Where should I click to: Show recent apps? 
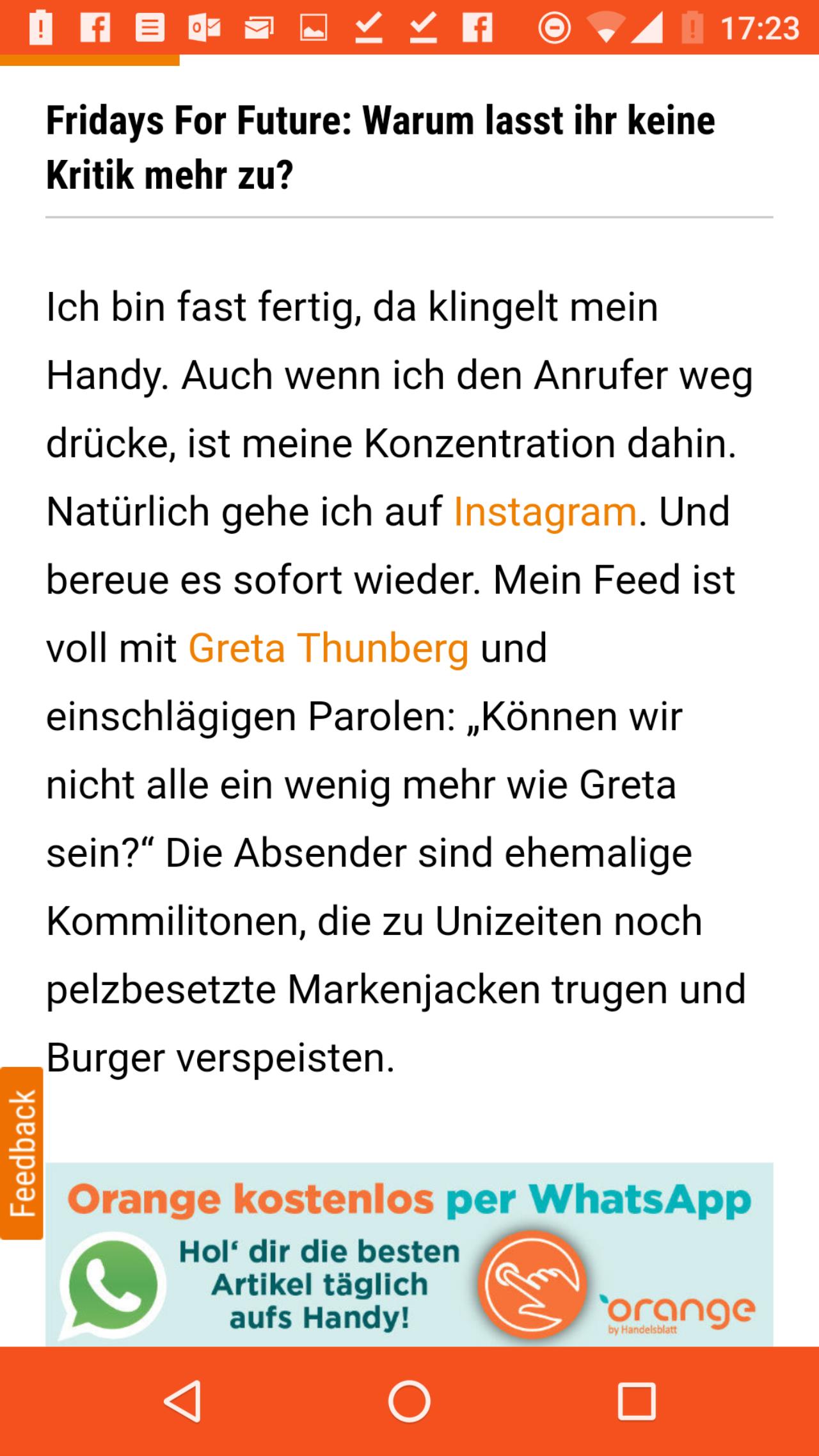point(637,1401)
